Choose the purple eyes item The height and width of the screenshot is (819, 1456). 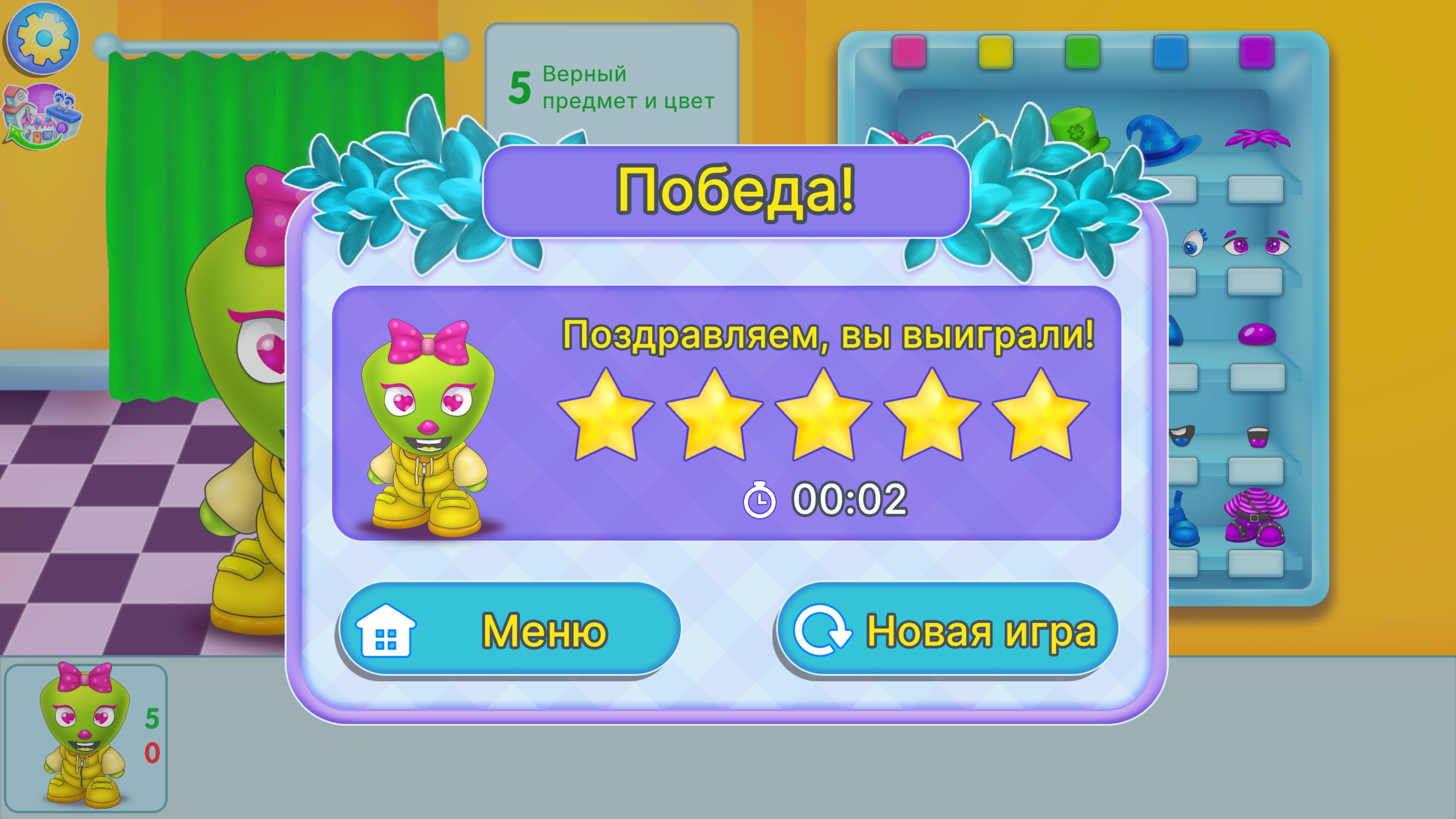pyautogui.click(x=1256, y=245)
